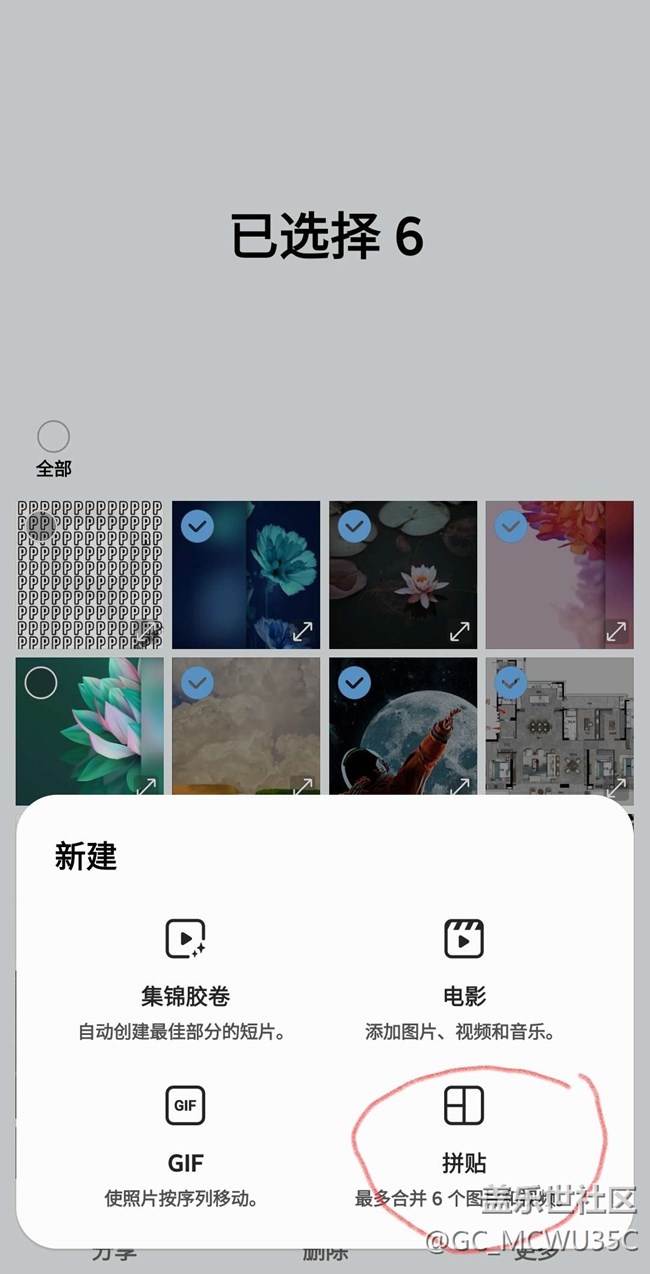Deselect the teal flower photo

pyautogui.click(x=198, y=526)
